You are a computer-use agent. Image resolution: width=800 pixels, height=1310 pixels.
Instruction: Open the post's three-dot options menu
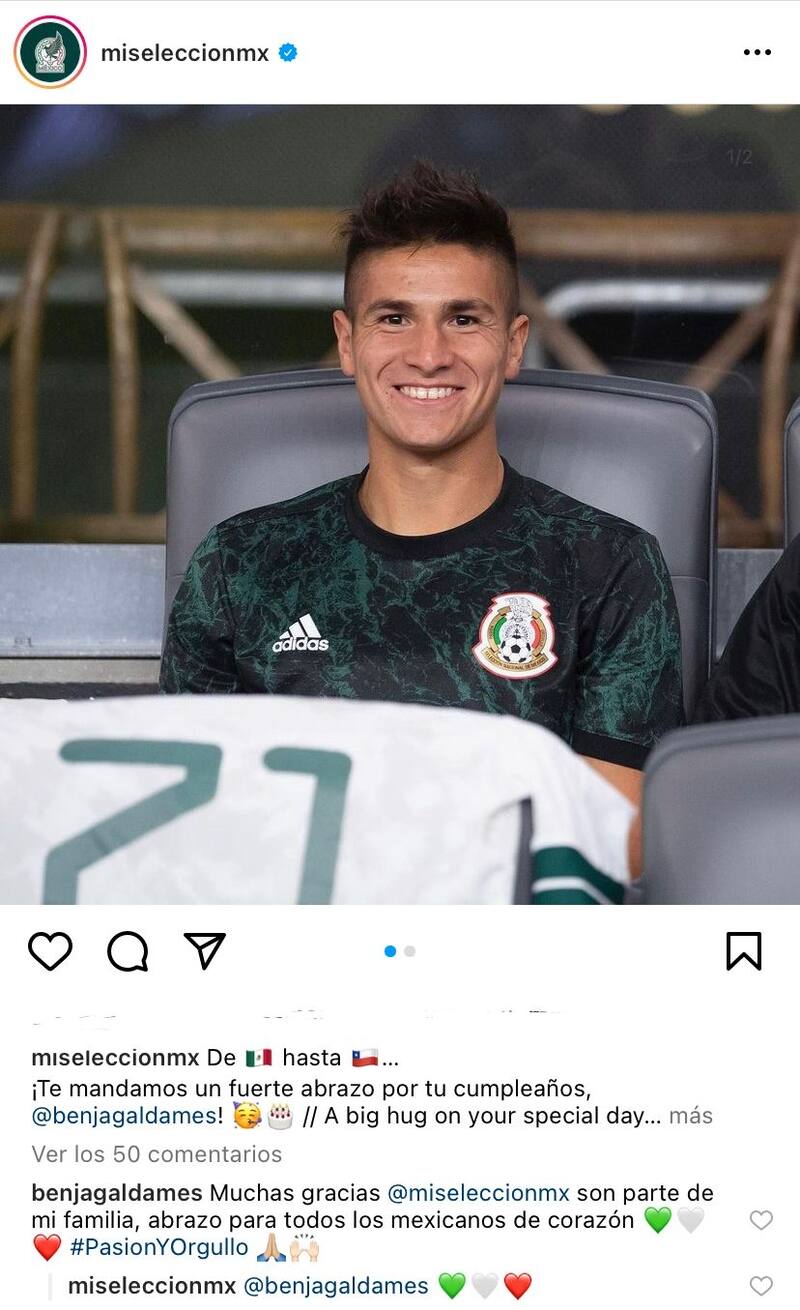point(757,52)
